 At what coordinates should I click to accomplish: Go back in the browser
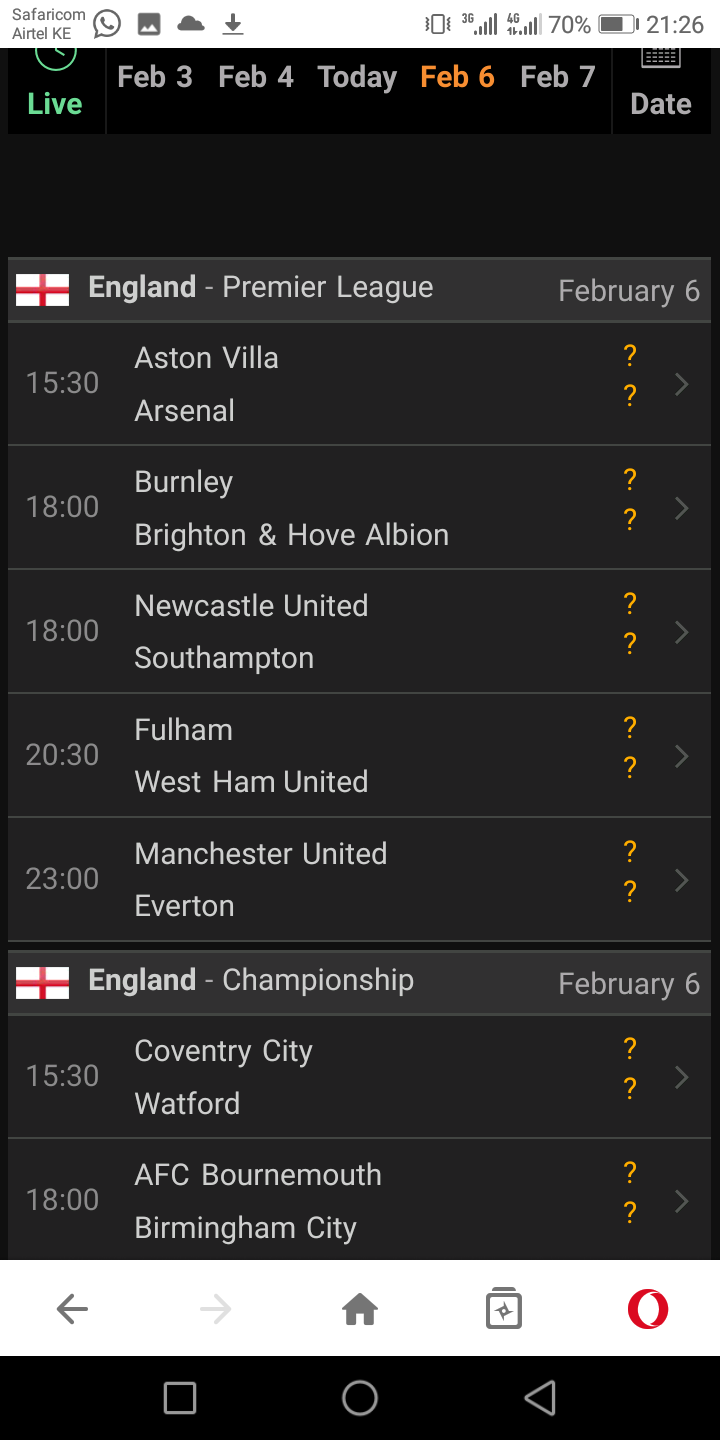coord(72,1309)
